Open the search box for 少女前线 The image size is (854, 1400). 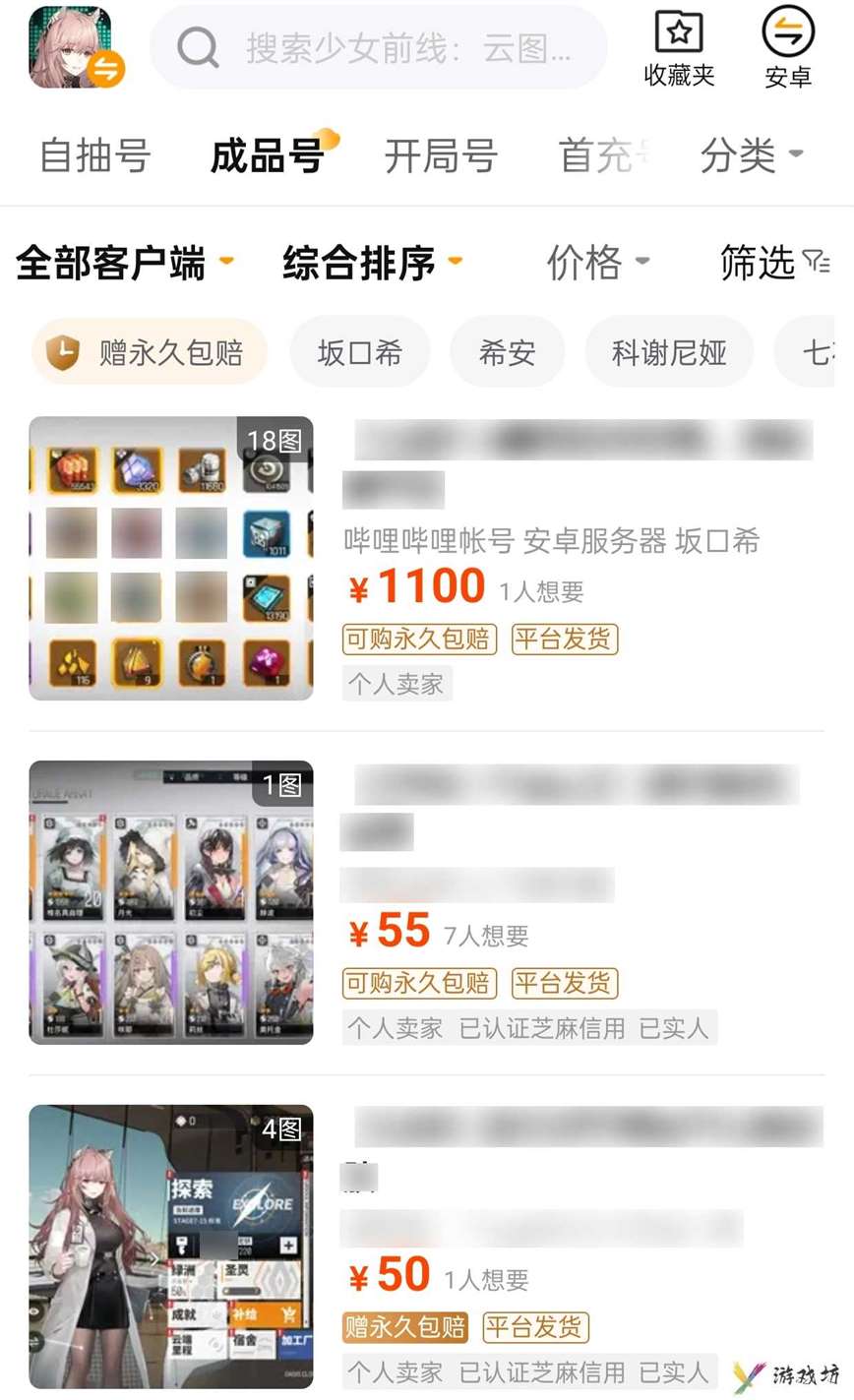(379, 47)
